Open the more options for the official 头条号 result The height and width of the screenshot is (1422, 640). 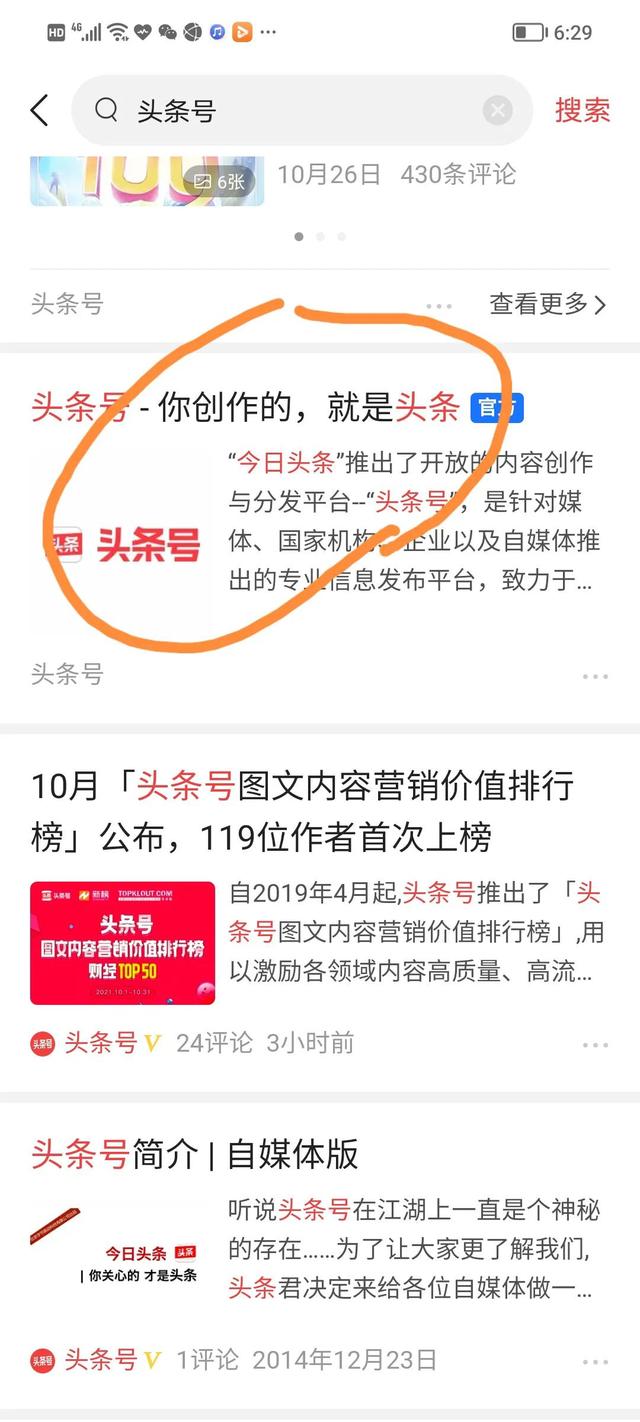click(x=595, y=676)
